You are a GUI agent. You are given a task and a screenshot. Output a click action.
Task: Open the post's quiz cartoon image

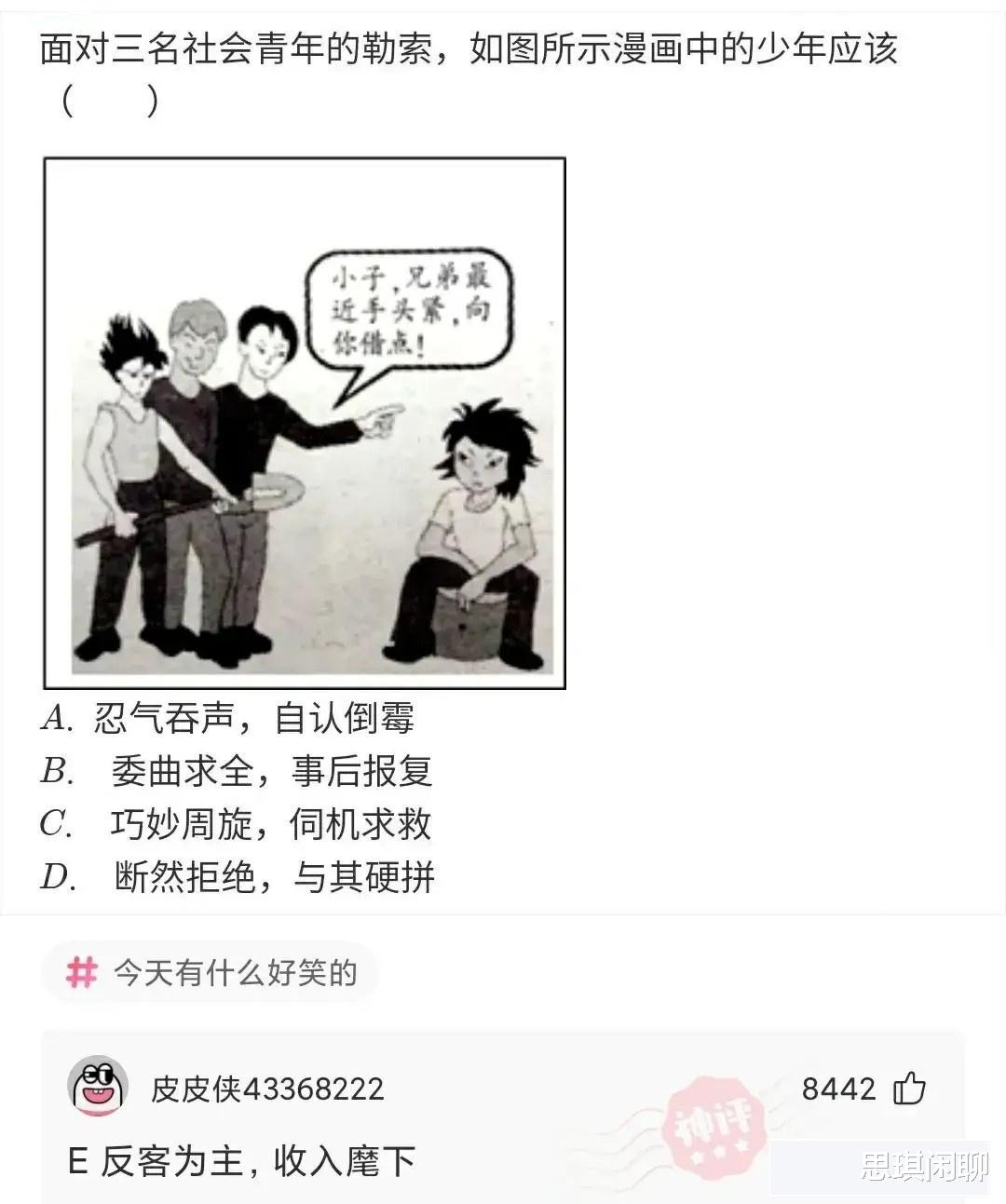point(305,423)
